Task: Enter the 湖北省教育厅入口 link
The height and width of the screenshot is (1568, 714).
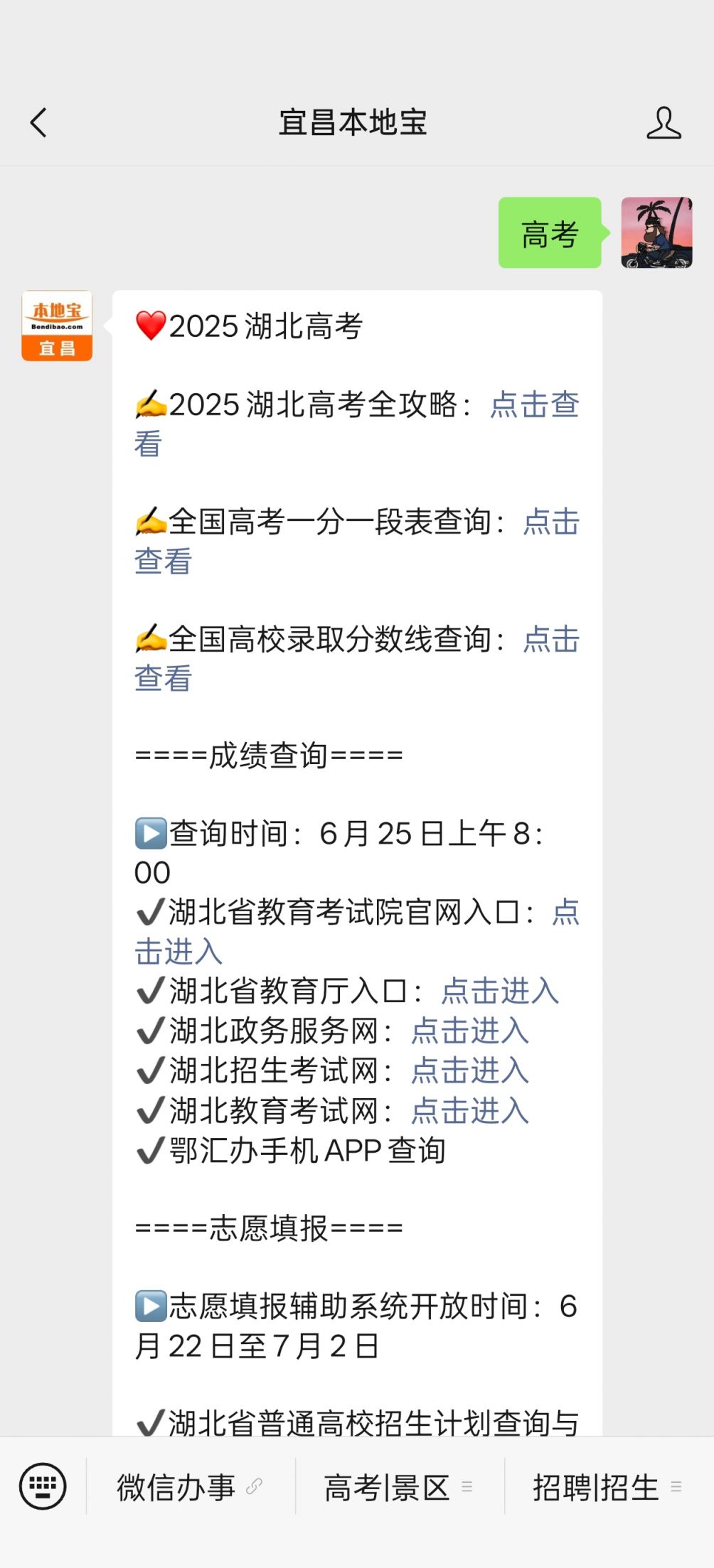Action: tap(499, 992)
